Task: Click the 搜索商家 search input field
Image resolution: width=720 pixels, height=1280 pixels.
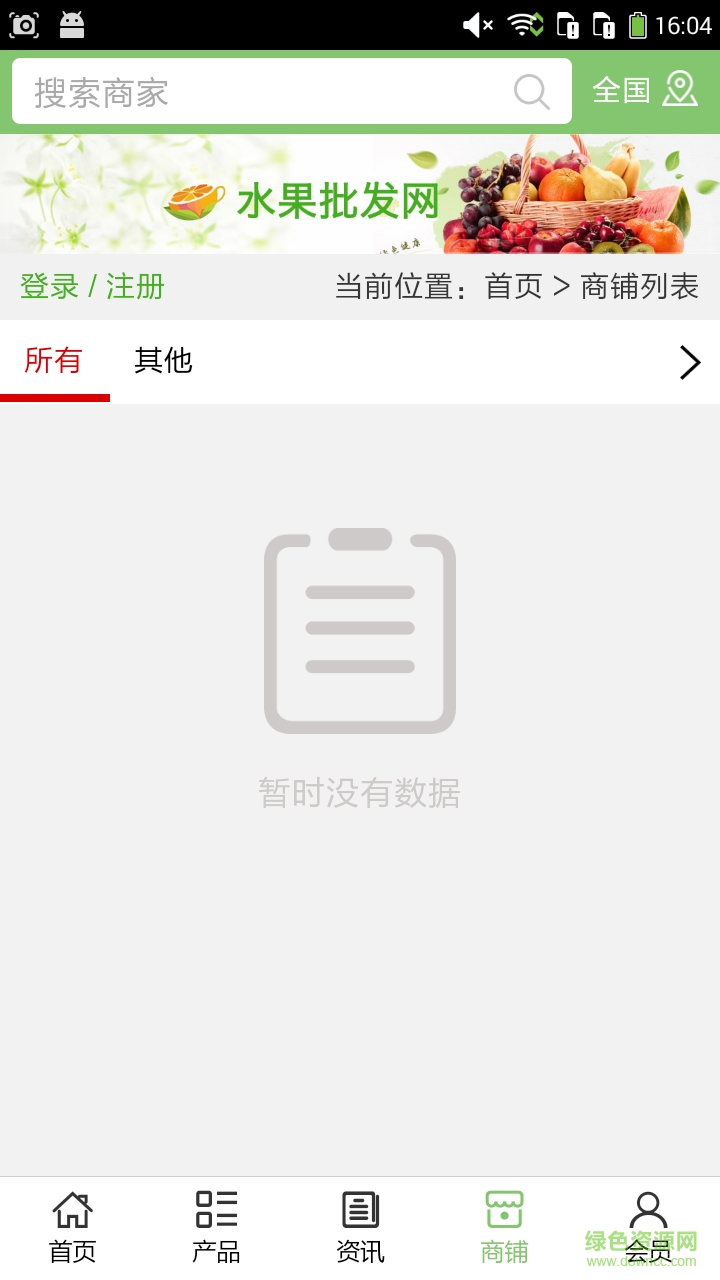Action: coord(250,91)
